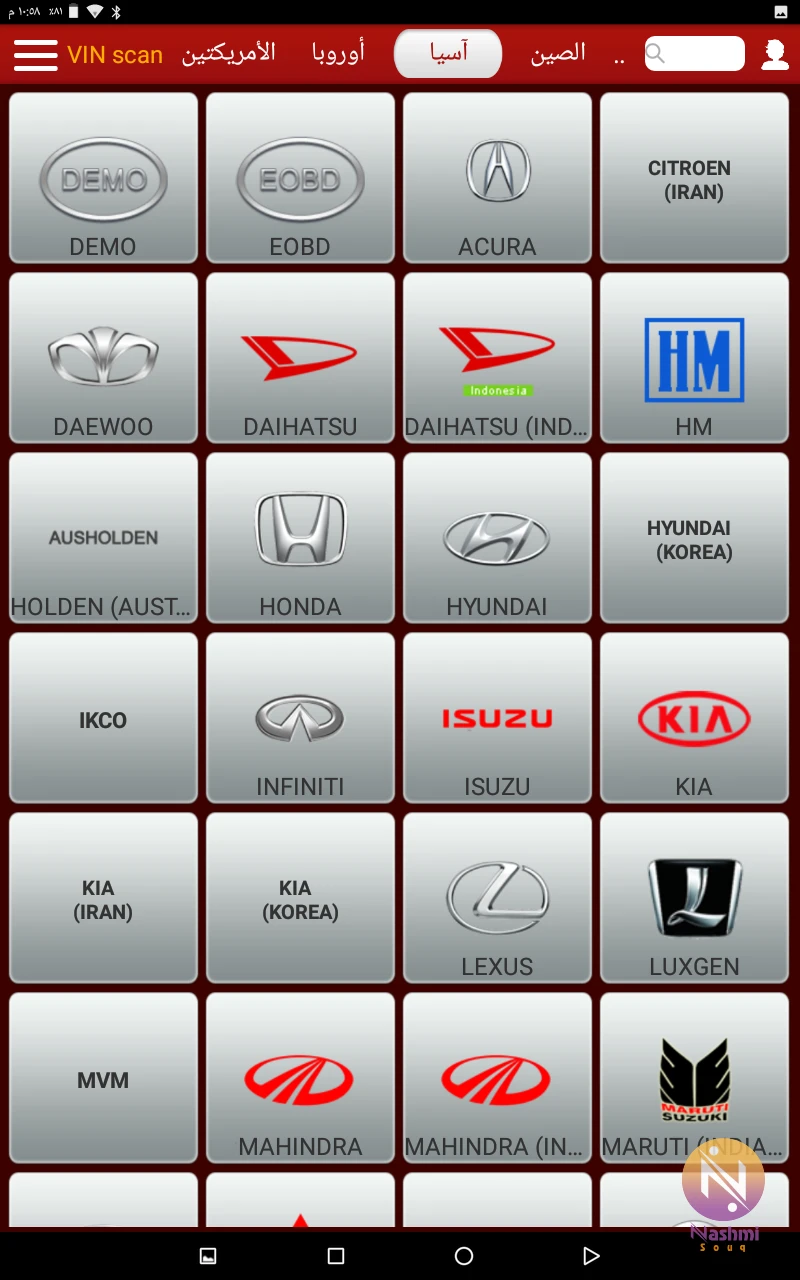Open the LEXUS tile

point(497,898)
